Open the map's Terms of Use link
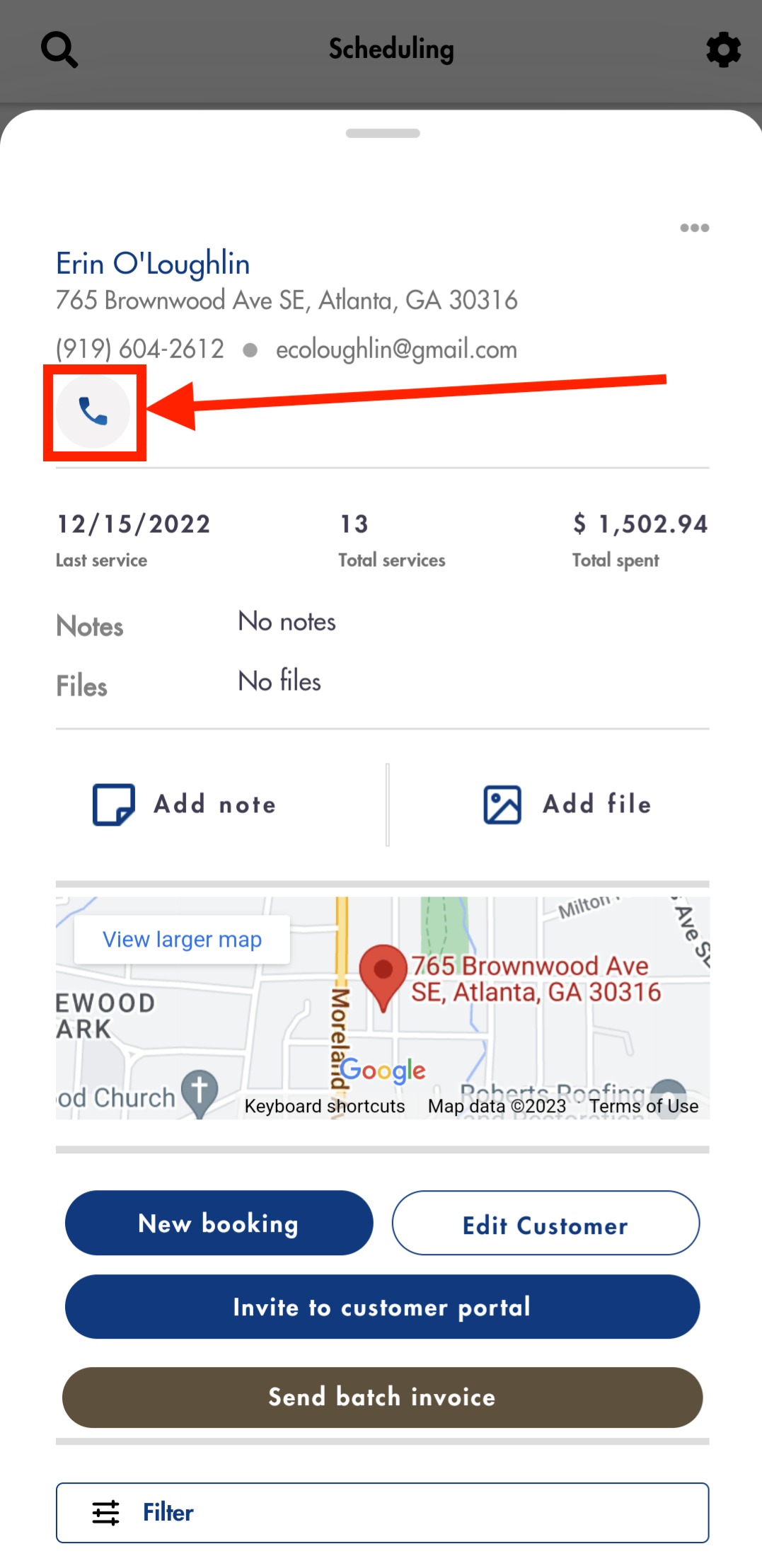Image resolution: width=762 pixels, height=1568 pixels. coord(644,1106)
